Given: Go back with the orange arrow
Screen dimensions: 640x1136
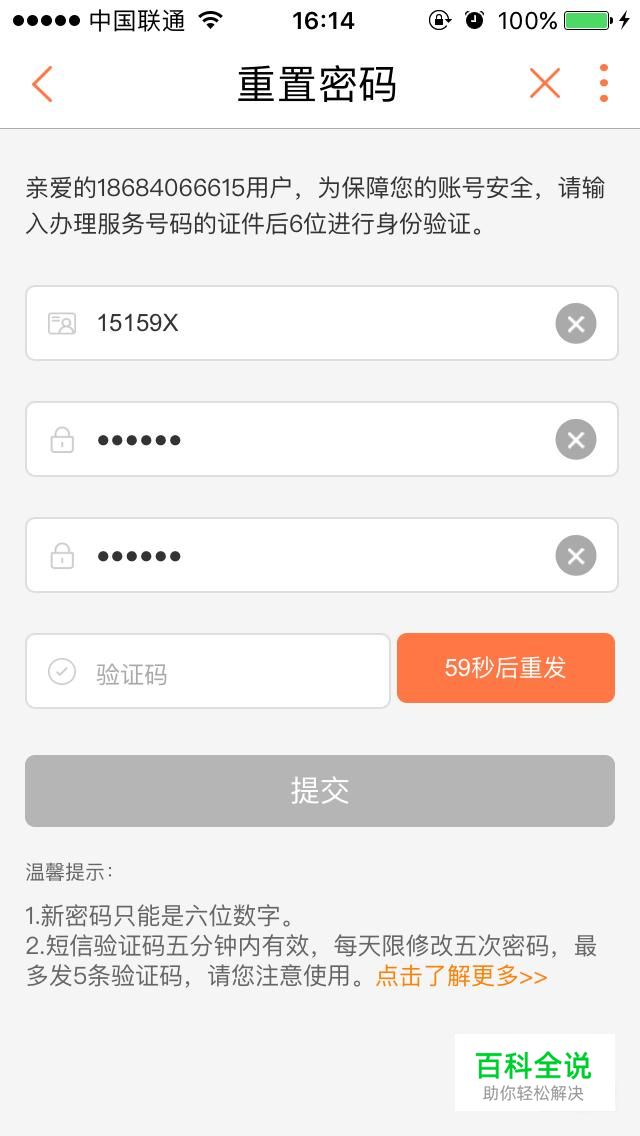Looking at the screenshot, I should click(x=42, y=83).
